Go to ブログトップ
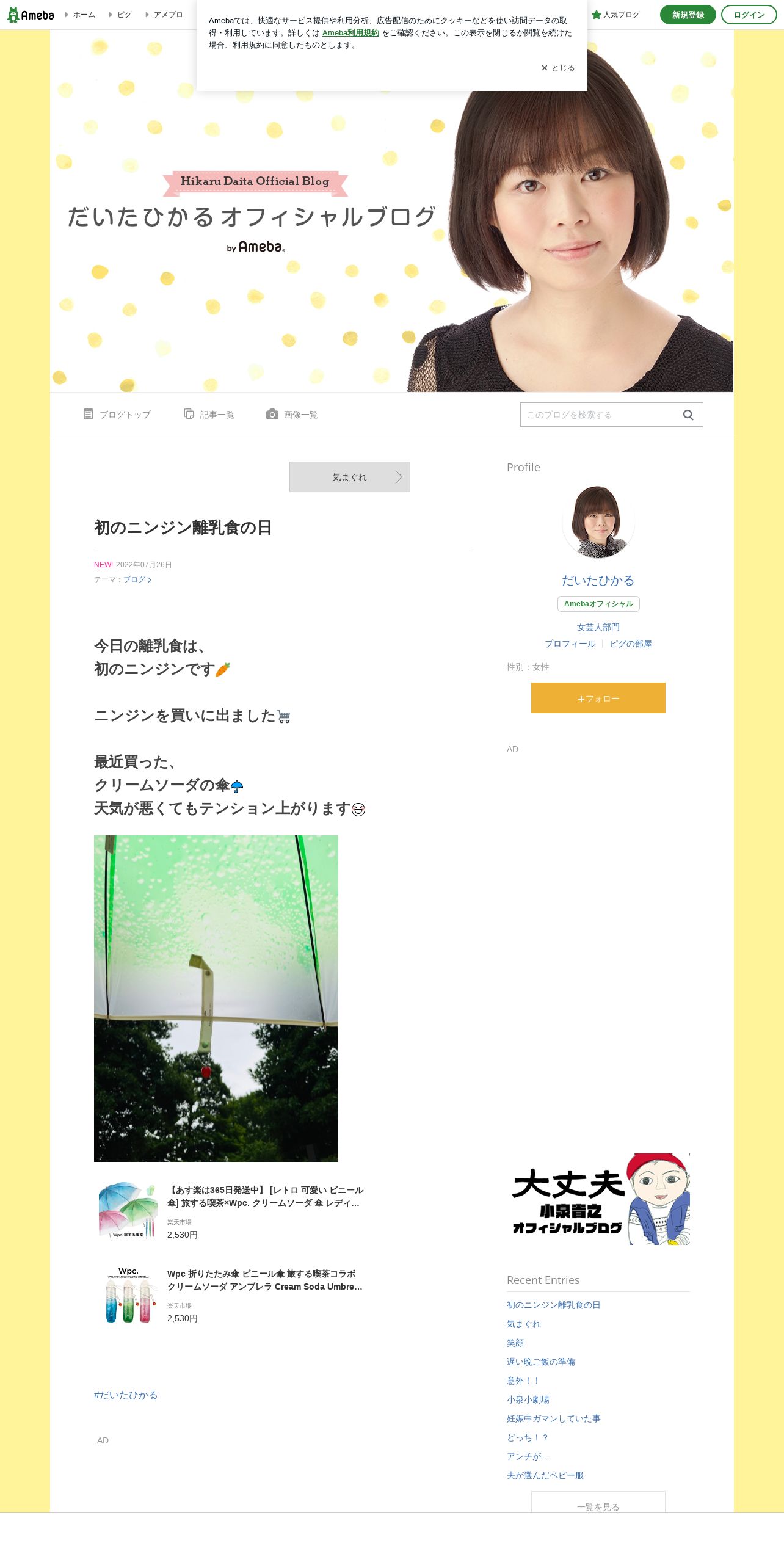 [117, 415]
